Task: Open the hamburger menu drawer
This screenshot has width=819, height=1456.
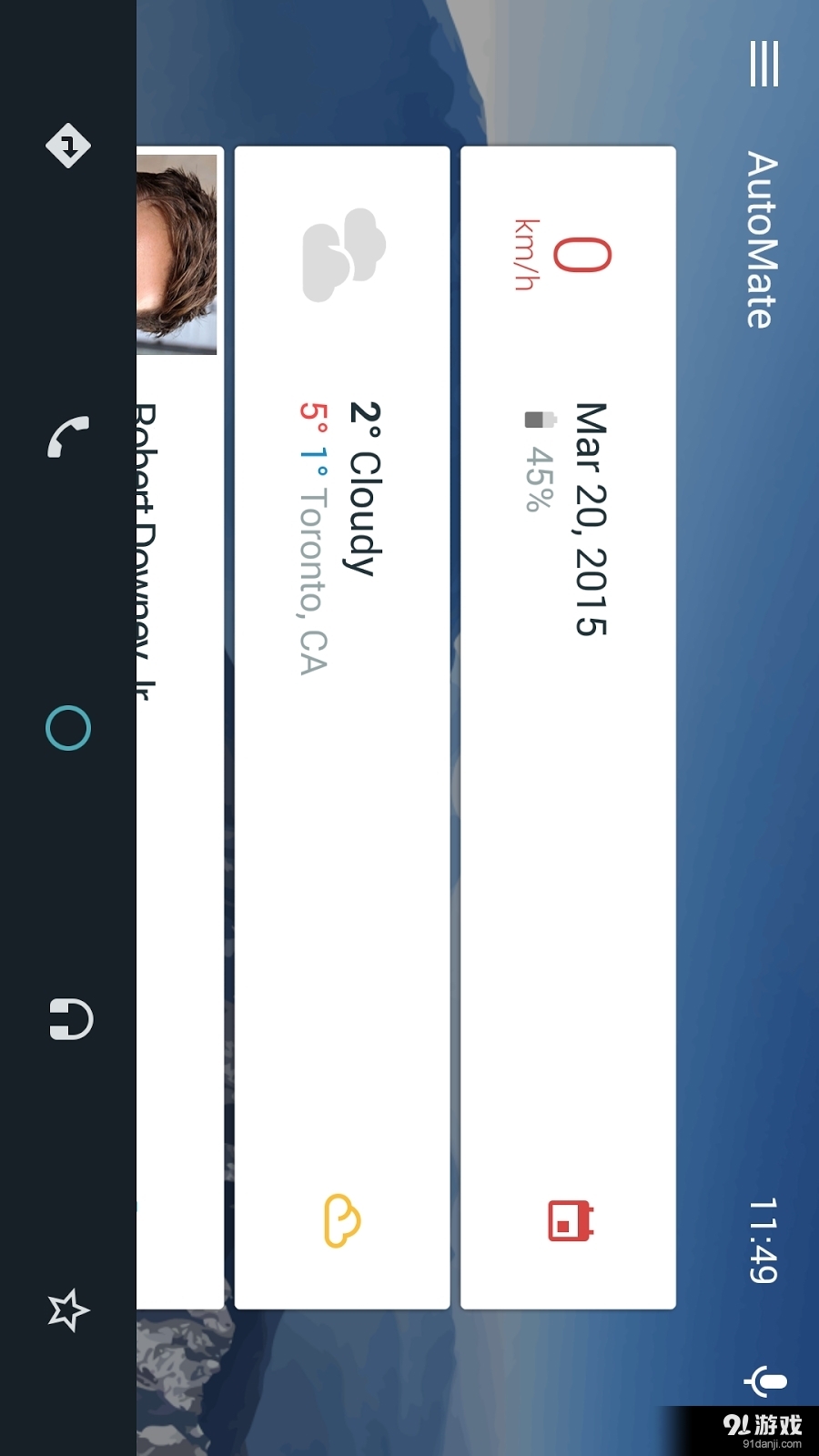Action: (763, 64)
